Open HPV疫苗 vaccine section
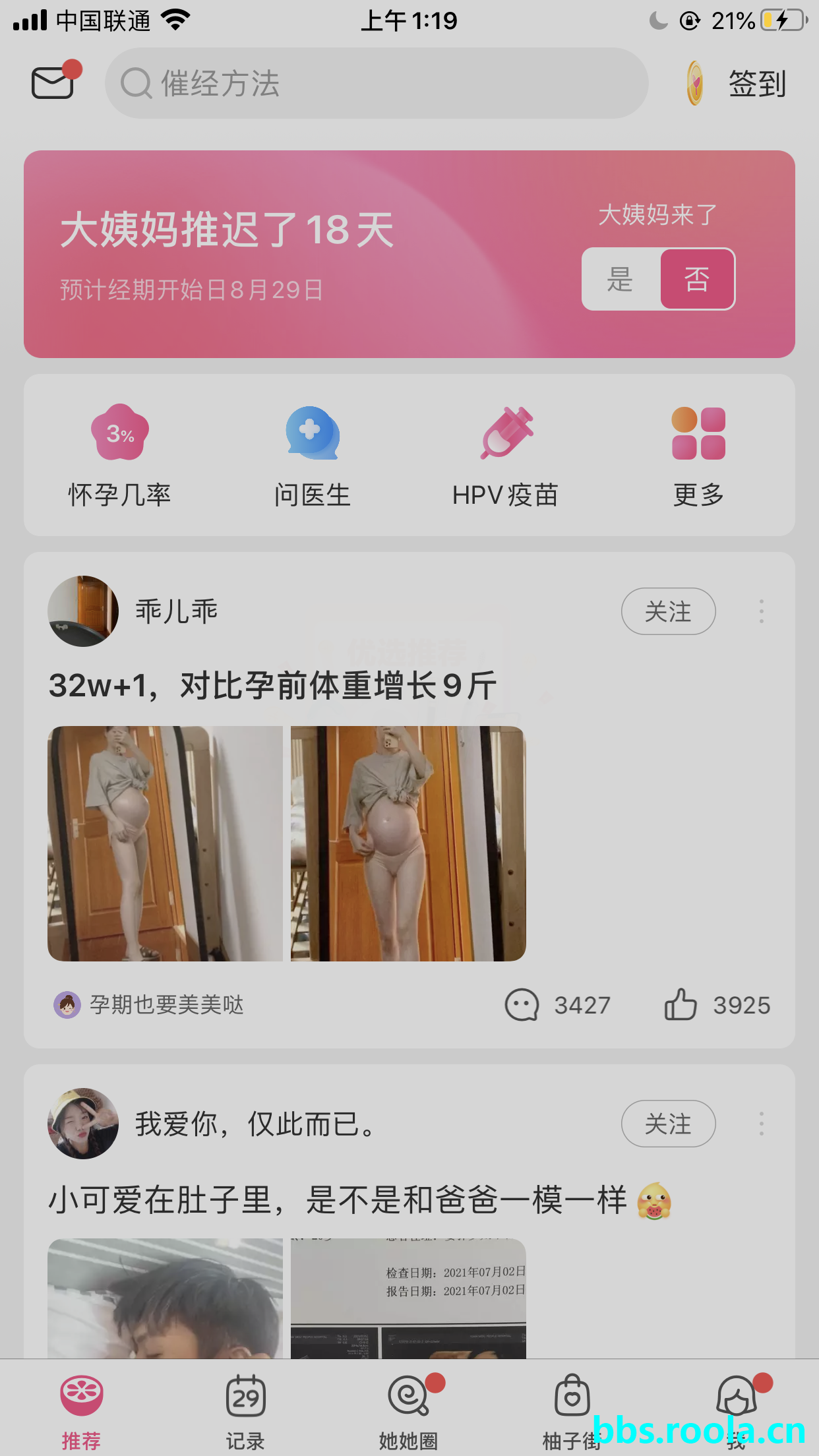This screenshot has height=1456, width=819. (505, 455)
